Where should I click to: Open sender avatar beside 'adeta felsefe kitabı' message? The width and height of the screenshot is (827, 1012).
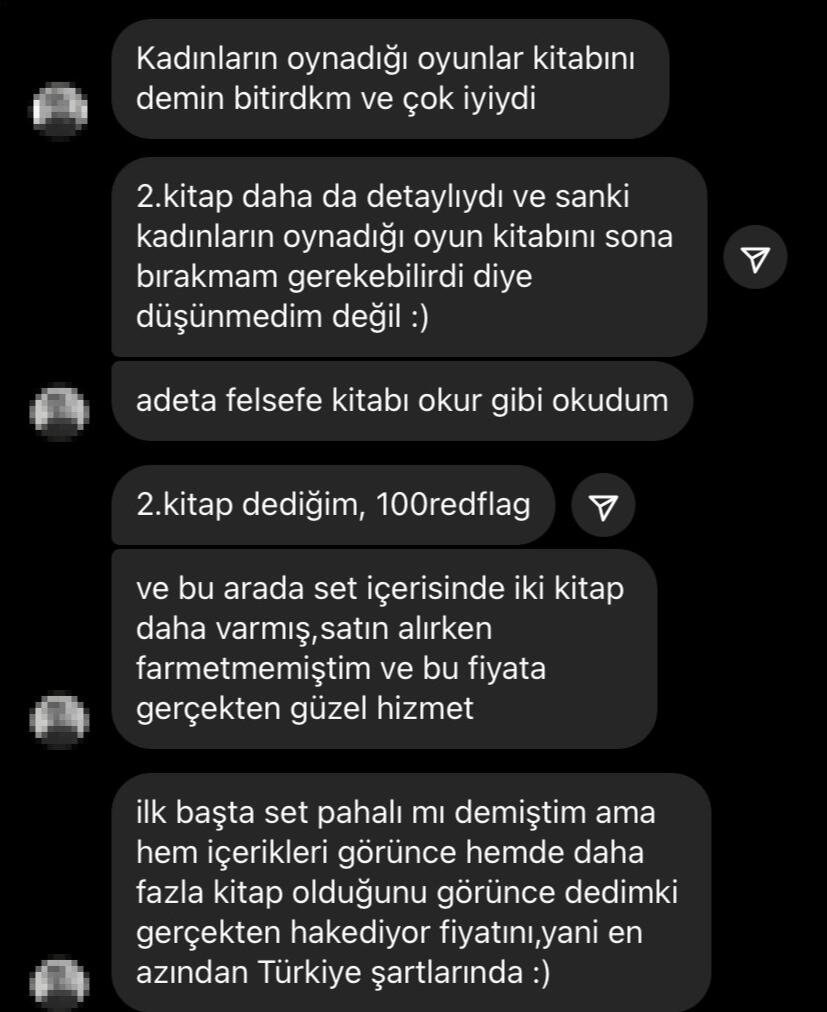tap(61, 411)
